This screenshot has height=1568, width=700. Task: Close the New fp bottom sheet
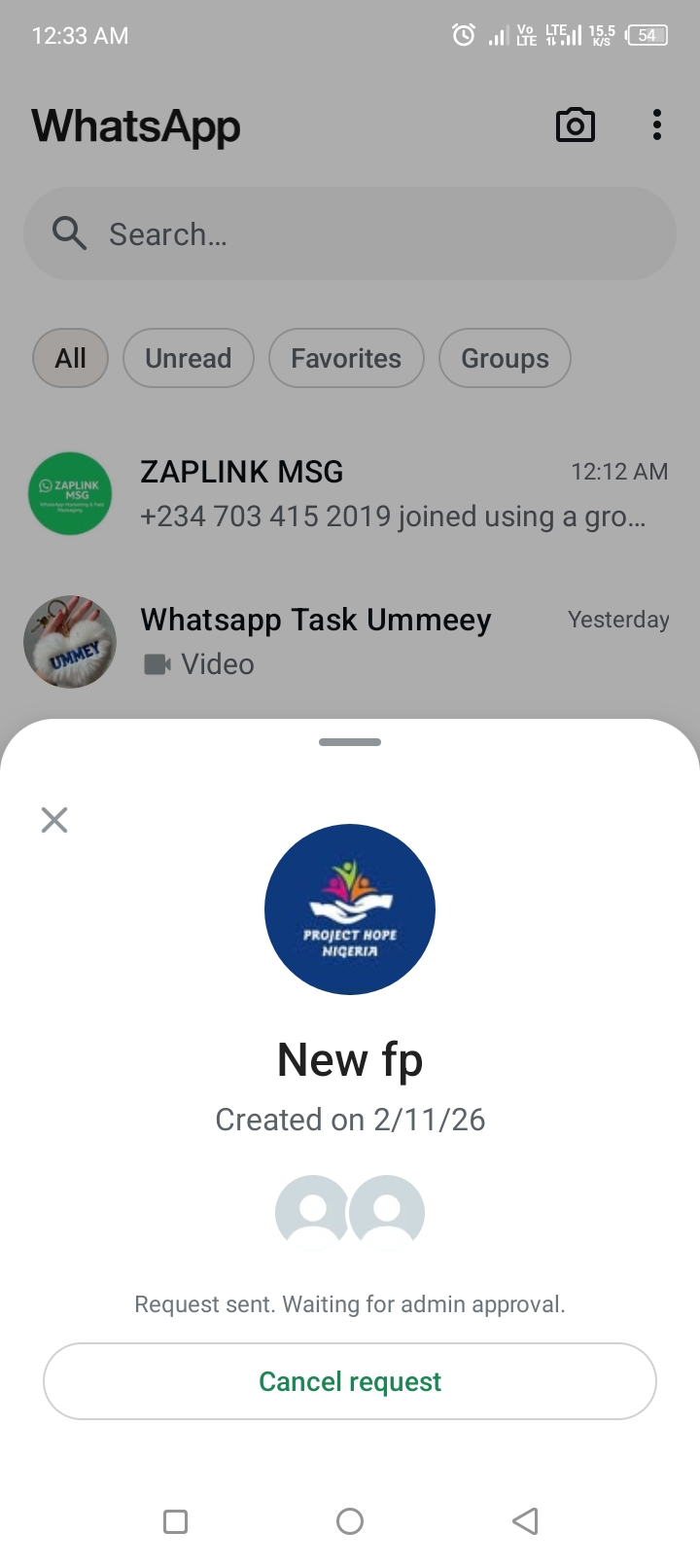coord(54,820)
